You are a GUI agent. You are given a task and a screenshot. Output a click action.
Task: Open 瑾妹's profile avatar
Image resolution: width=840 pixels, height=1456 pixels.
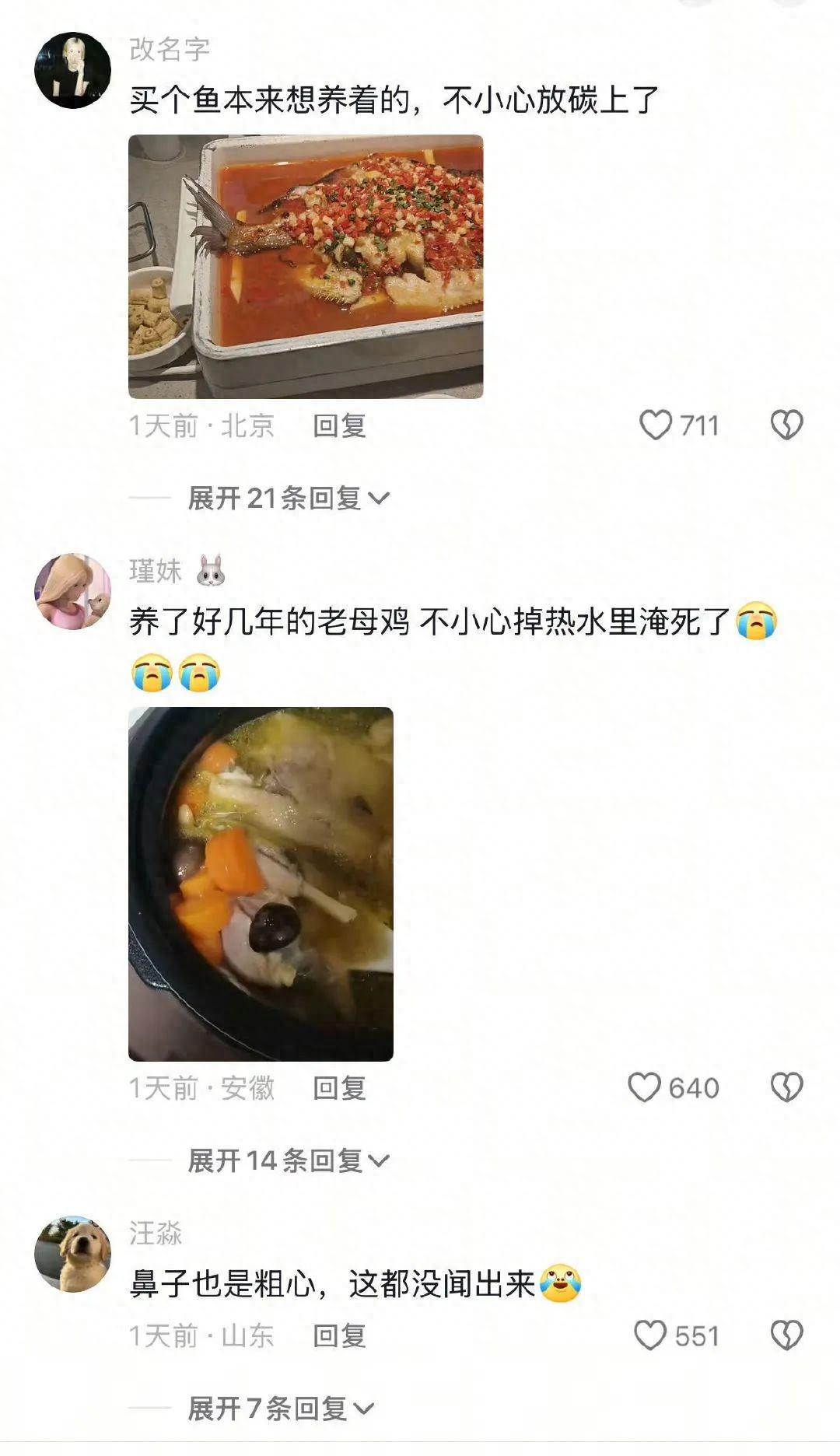(72, 591)
